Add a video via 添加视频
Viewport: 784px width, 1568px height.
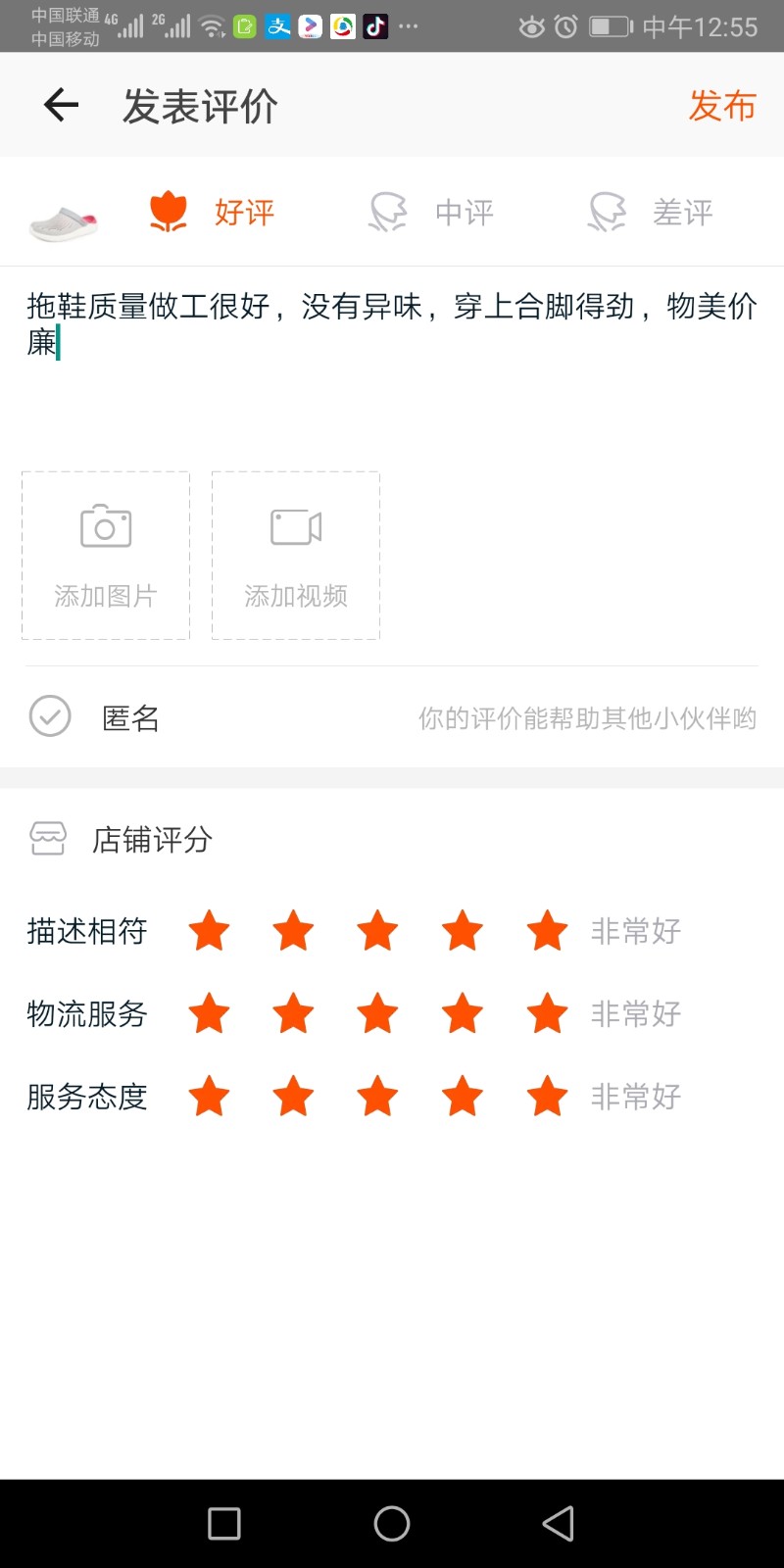click(296, 556)
